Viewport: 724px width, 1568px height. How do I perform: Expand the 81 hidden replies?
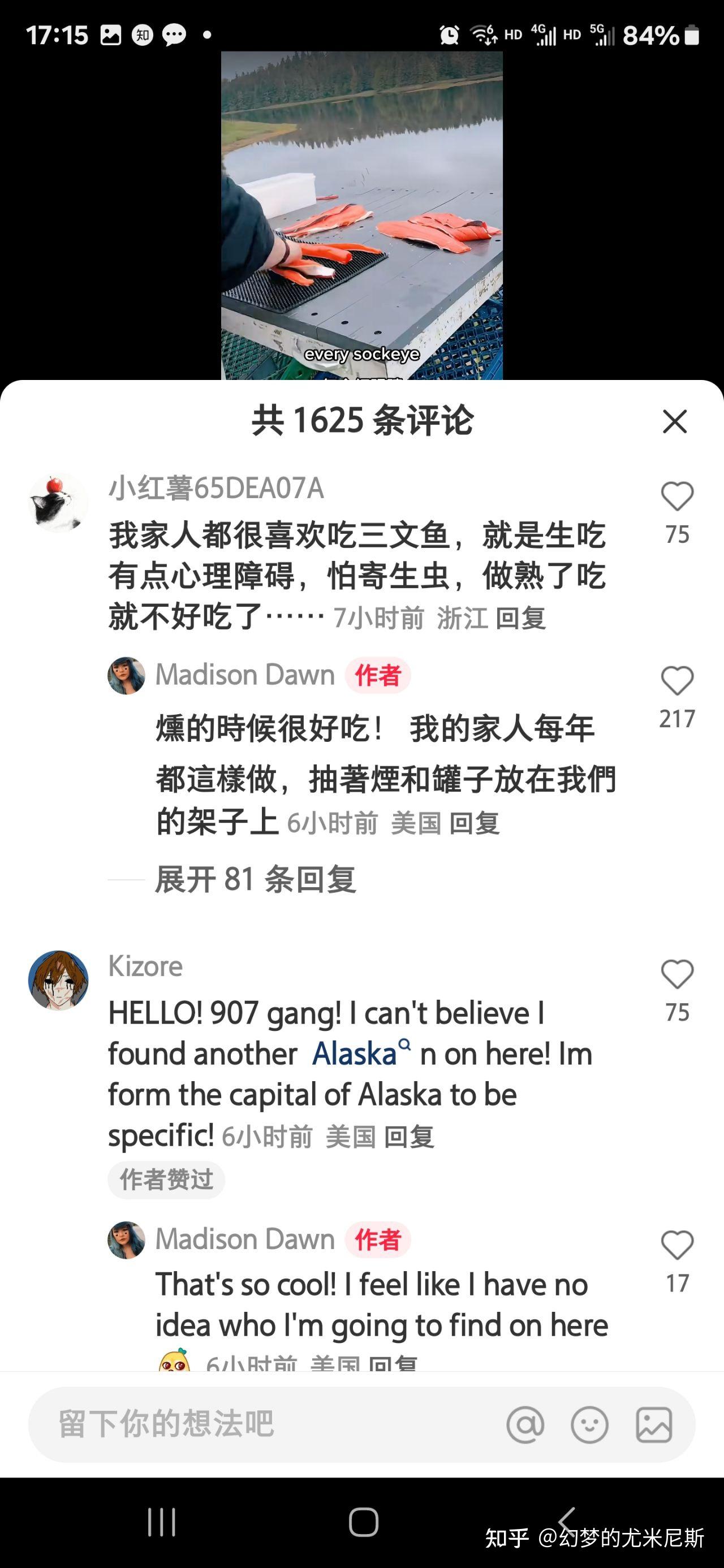point(255,879)
